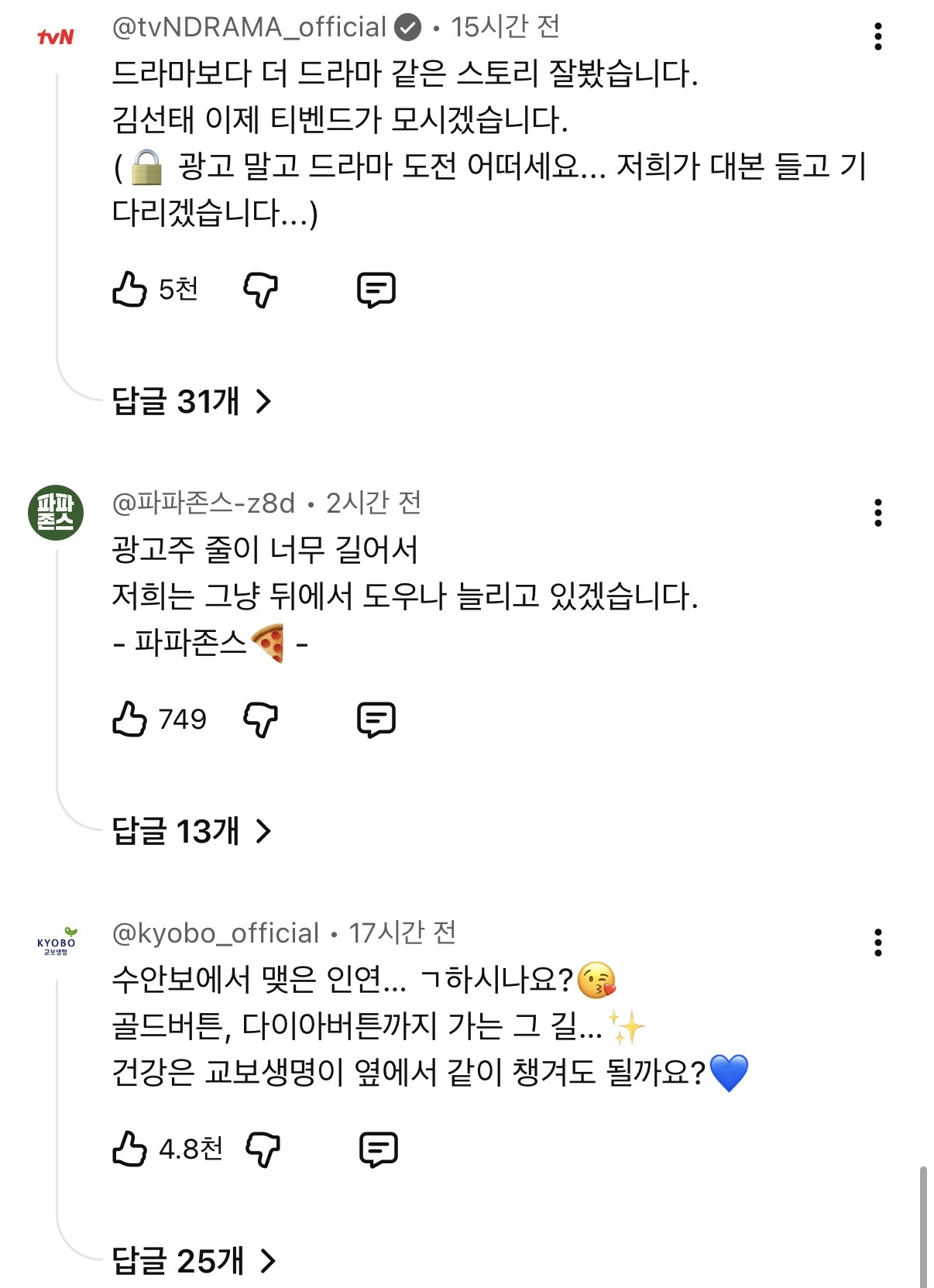Expand 31 replies under tvNDRAMA comment
This screenshot has height=1288, width=934.
[x=191, y=401]
